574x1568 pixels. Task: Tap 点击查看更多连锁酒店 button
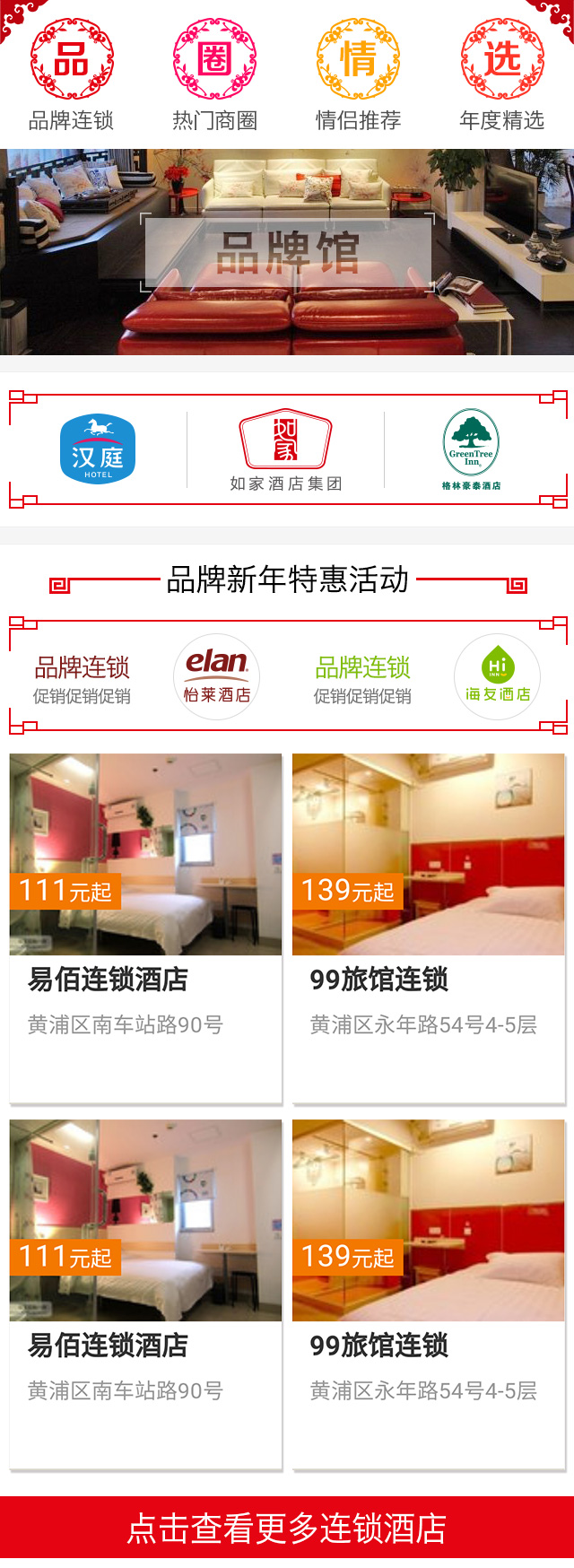pos(287,1529)
